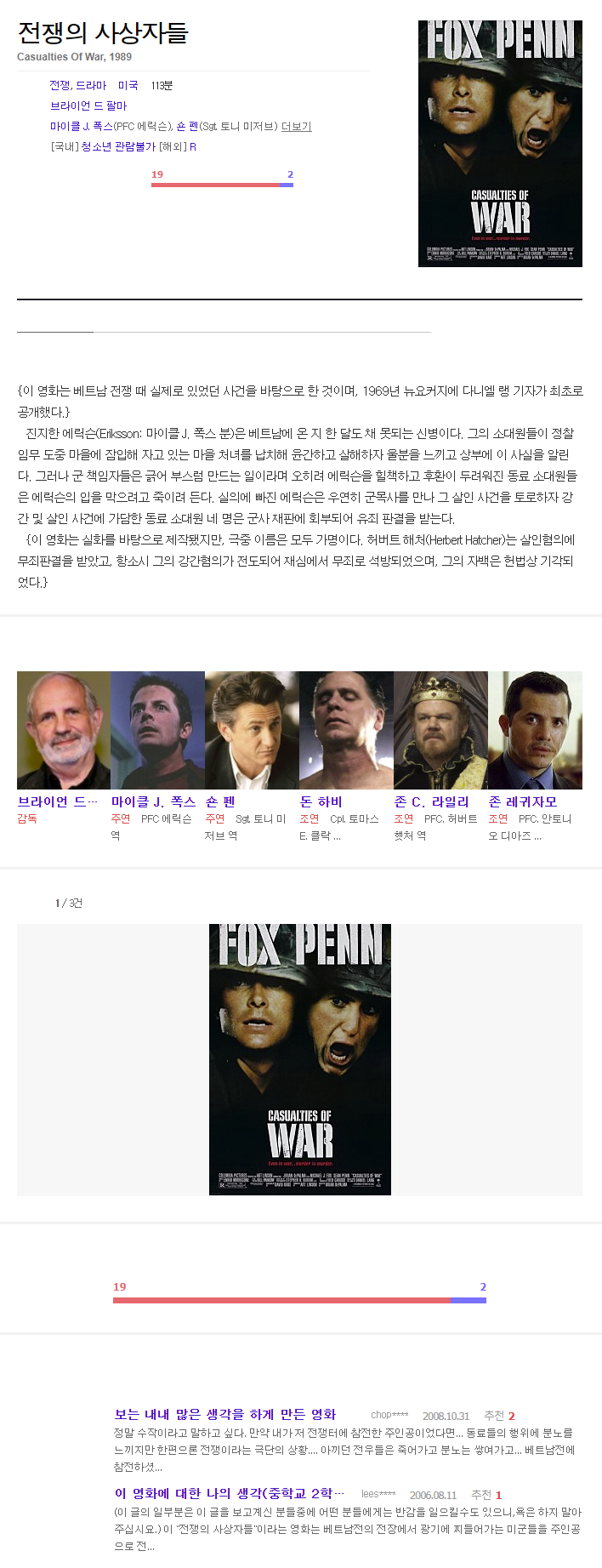Read the review '보는 내내 많은 생각을 하게 만든 영화'
Viewport: 602px width, 1568px height.
click(225, 1415)
